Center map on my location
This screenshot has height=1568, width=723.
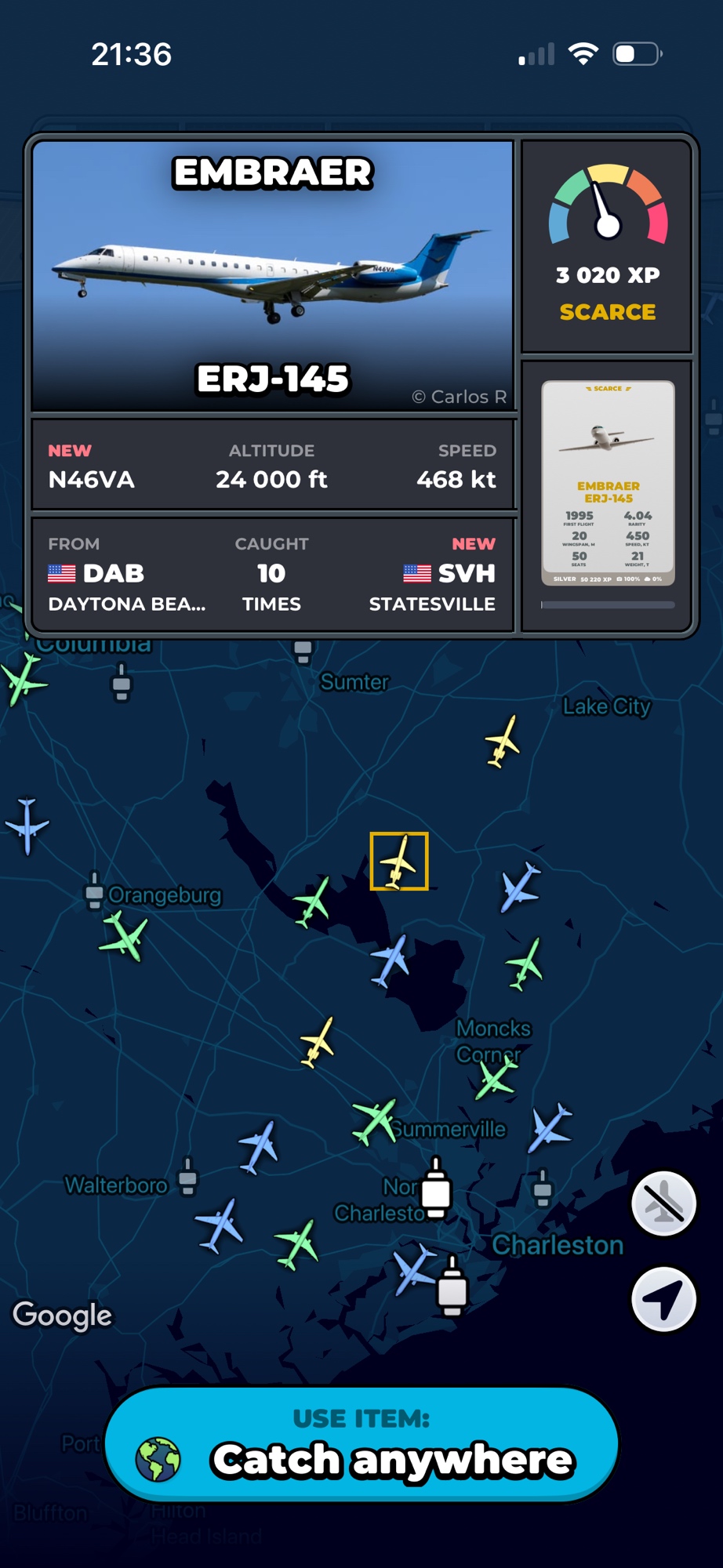coord(663,1299)
